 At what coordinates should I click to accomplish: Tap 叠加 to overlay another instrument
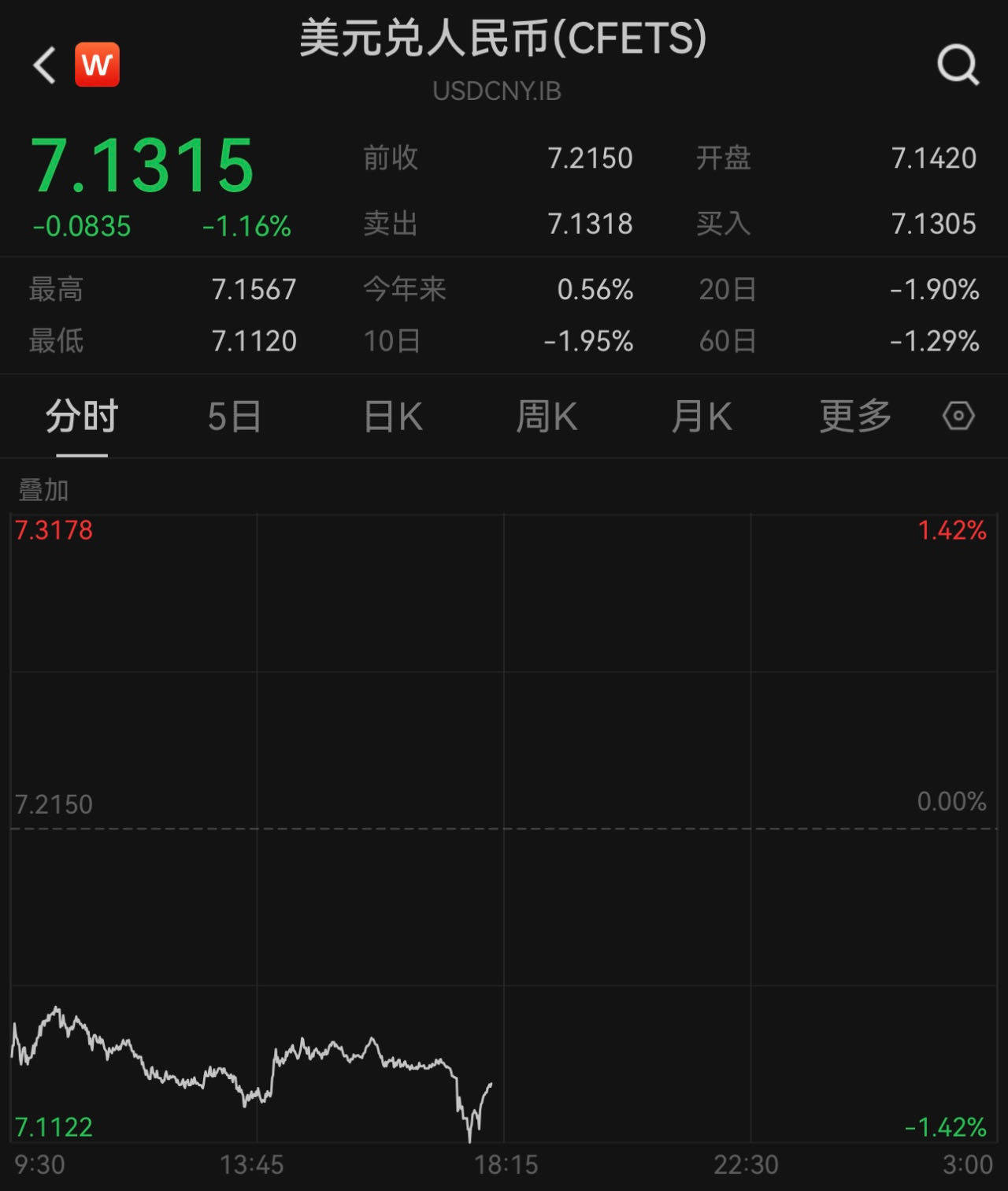point(43,490)
